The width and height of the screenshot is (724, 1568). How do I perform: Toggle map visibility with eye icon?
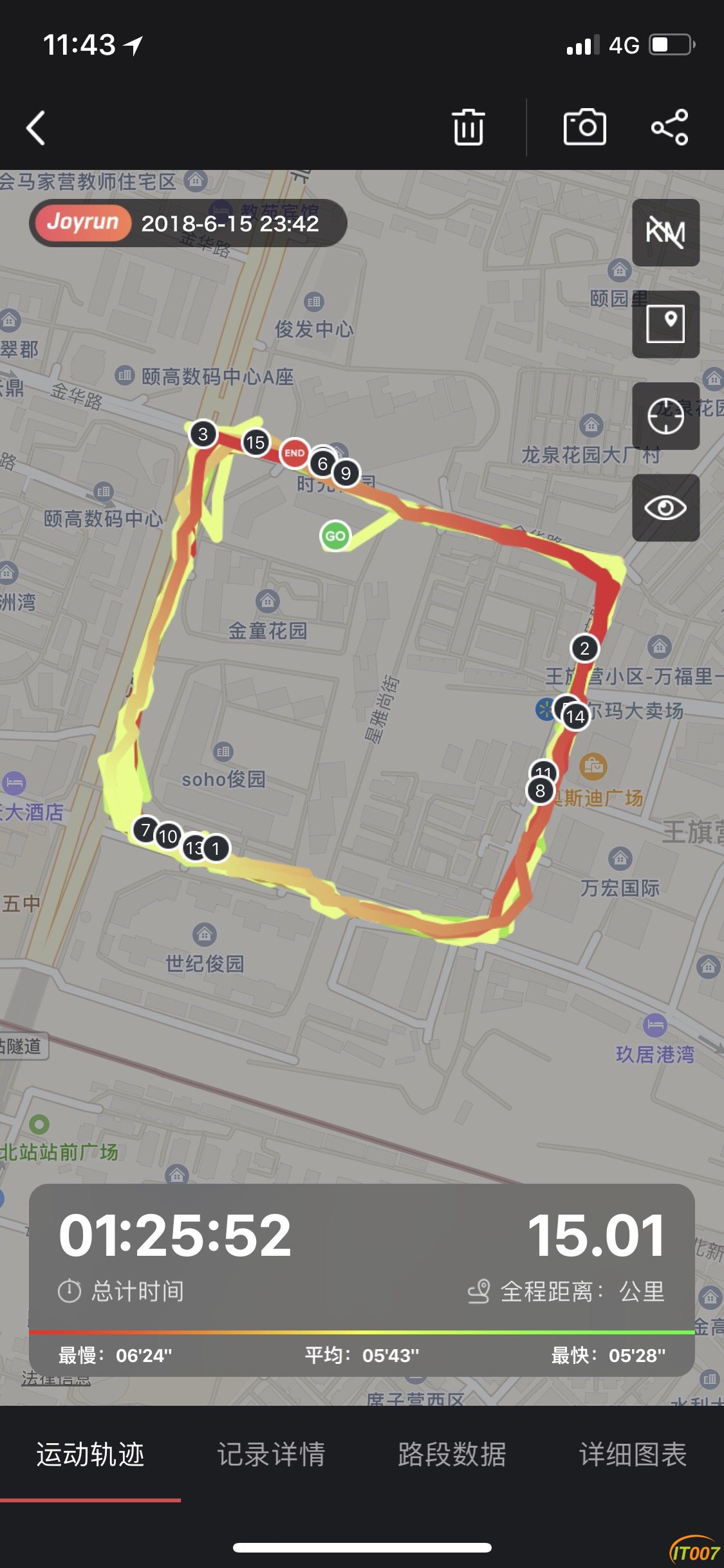click(x=665, y=508)
